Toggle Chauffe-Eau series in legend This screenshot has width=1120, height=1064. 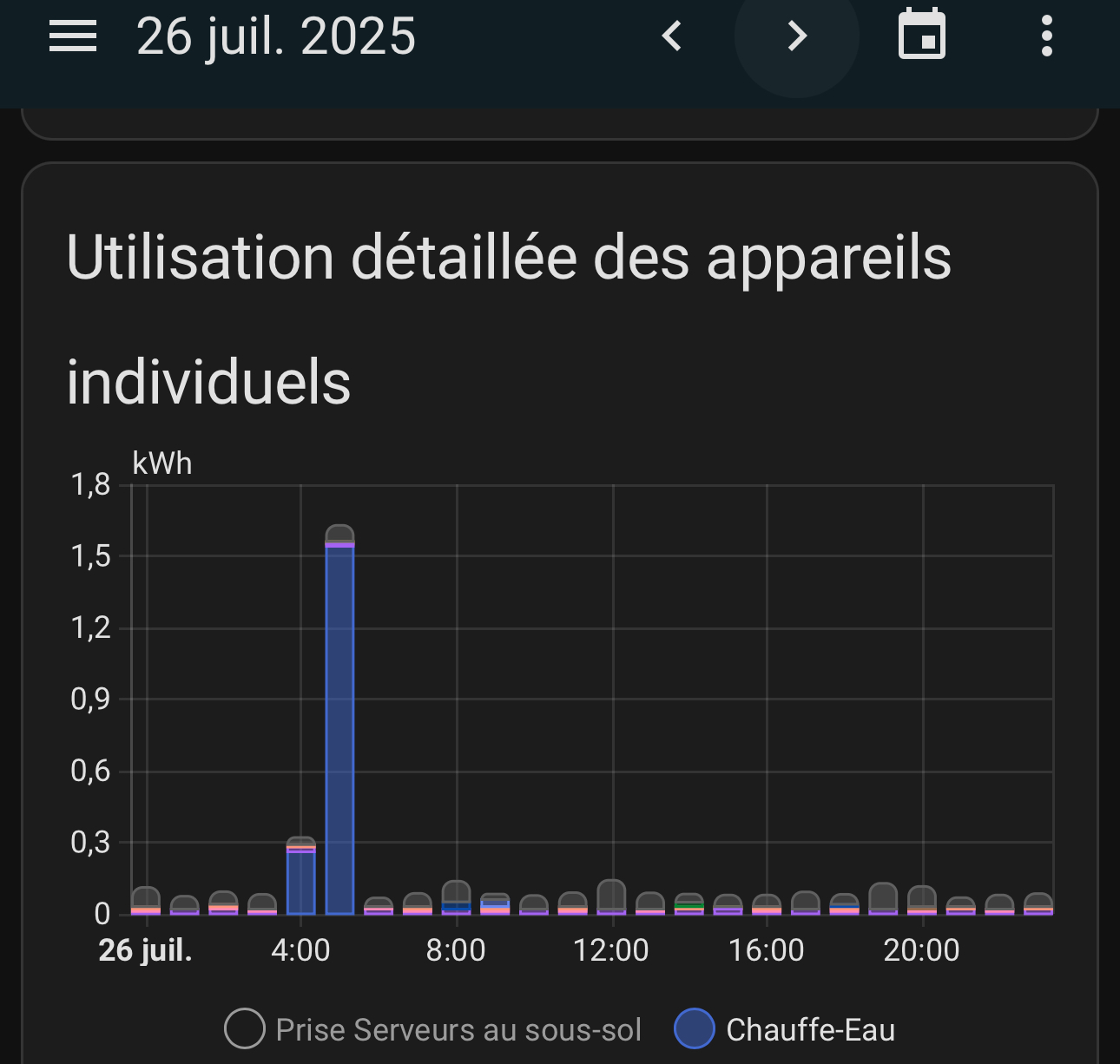(x=785, y=1029)
